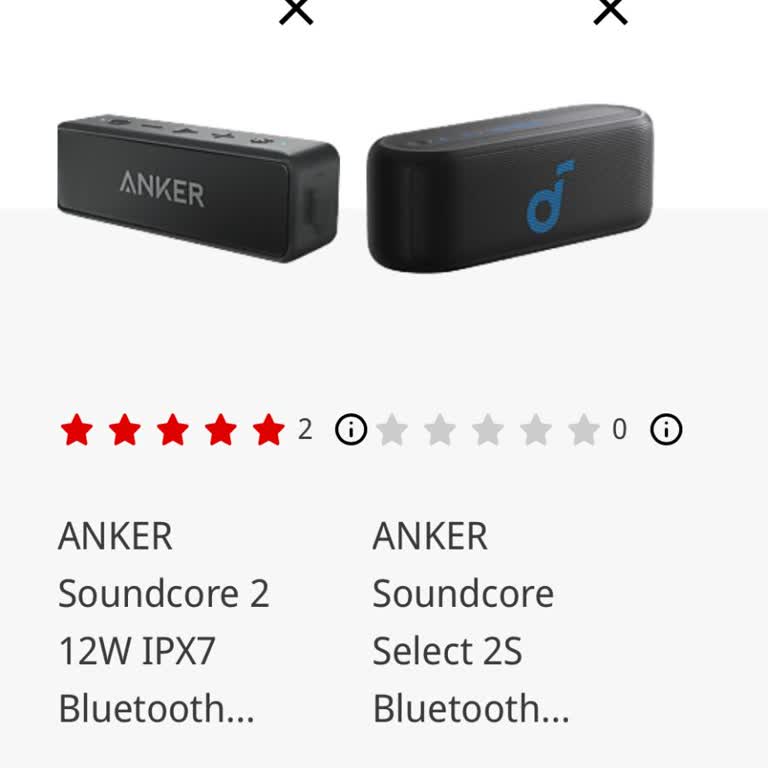This screenshot has width=768, height=768.
Task: Open the Soundcore Select 2S product image
Action: tap(510, 187)
